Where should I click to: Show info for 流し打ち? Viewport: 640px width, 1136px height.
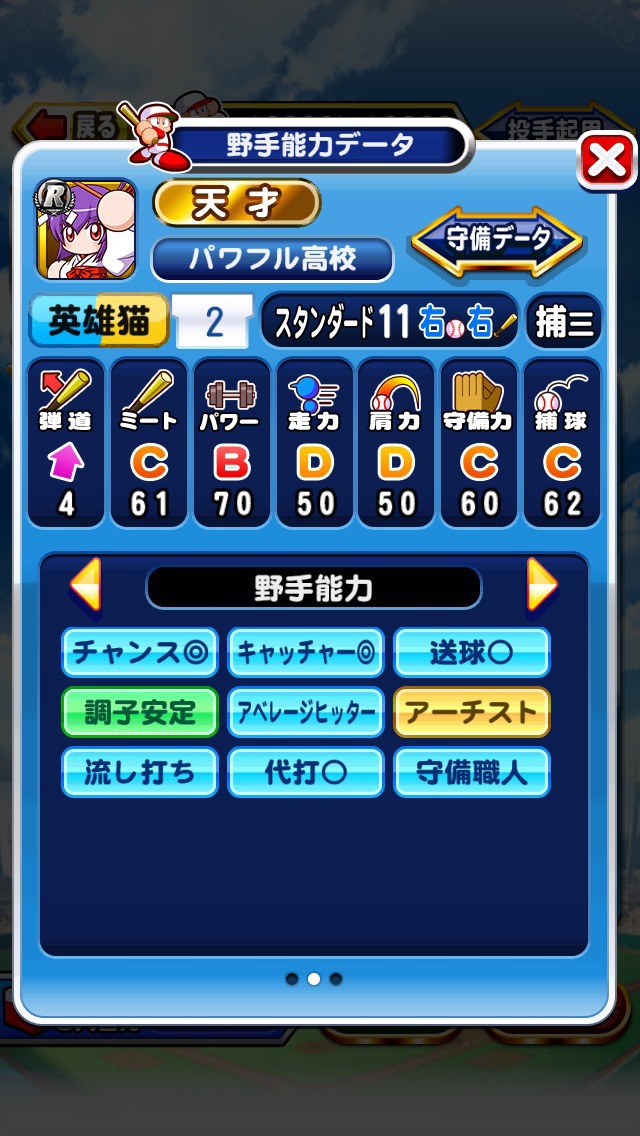(140, 772)
